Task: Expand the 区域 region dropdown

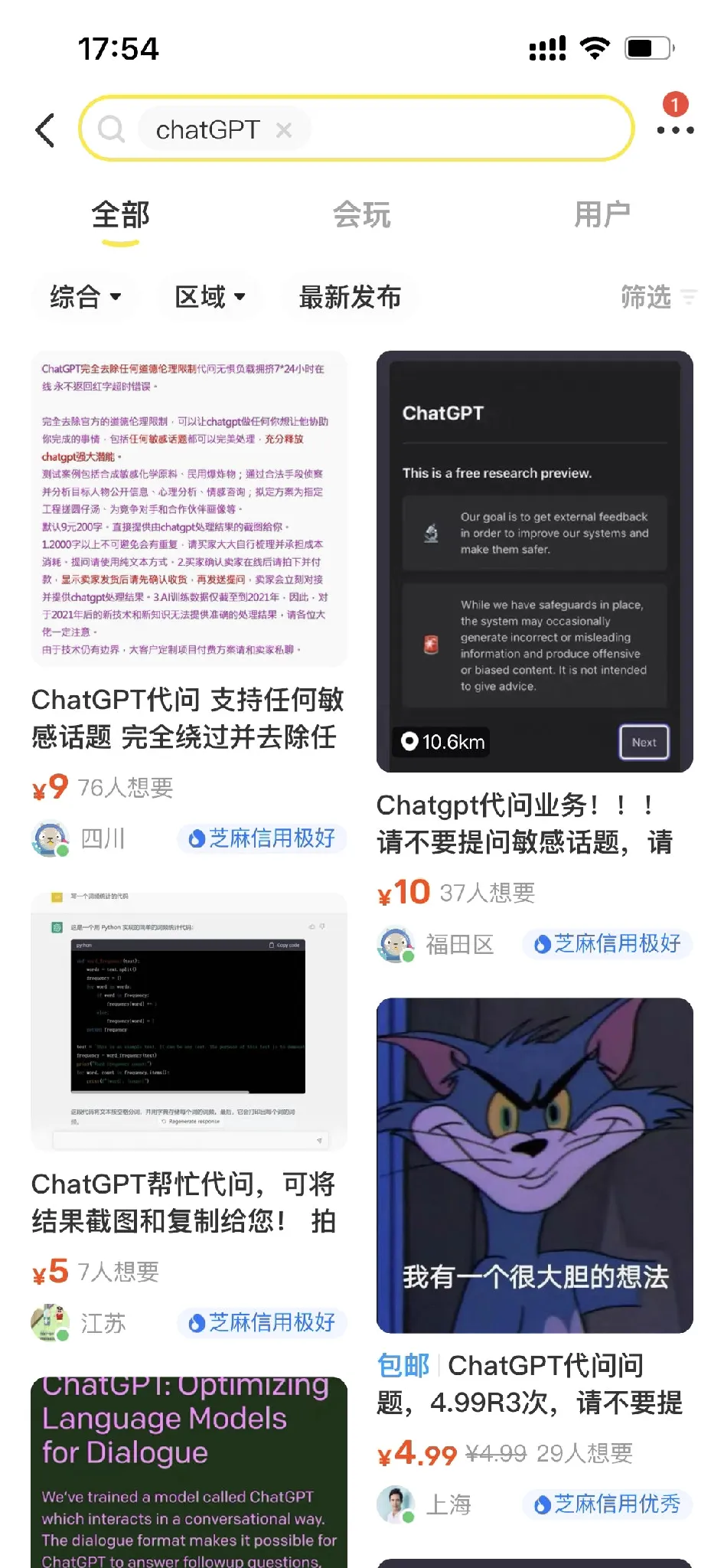Action: 209,297
